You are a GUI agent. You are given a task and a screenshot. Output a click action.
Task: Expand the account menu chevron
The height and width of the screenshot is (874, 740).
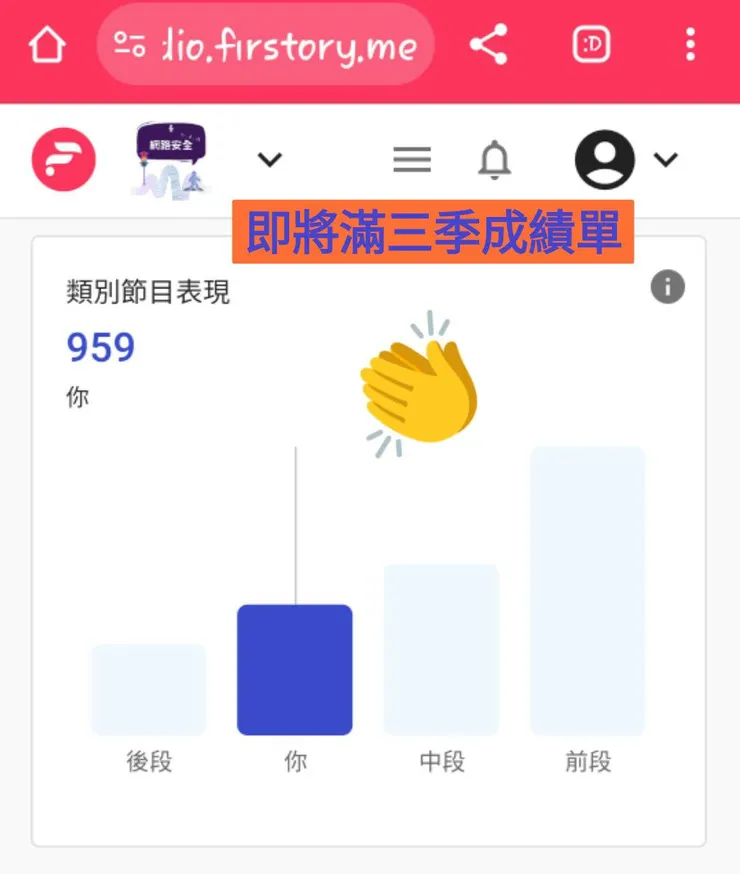[664, 159]
